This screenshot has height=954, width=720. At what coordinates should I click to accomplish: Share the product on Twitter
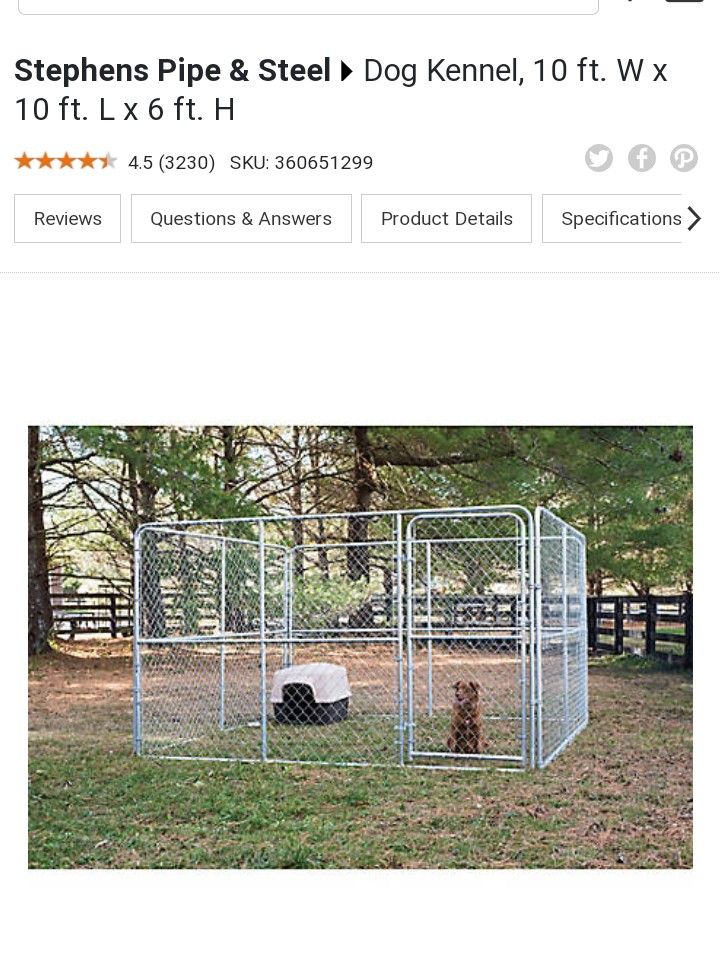point(599,158)
